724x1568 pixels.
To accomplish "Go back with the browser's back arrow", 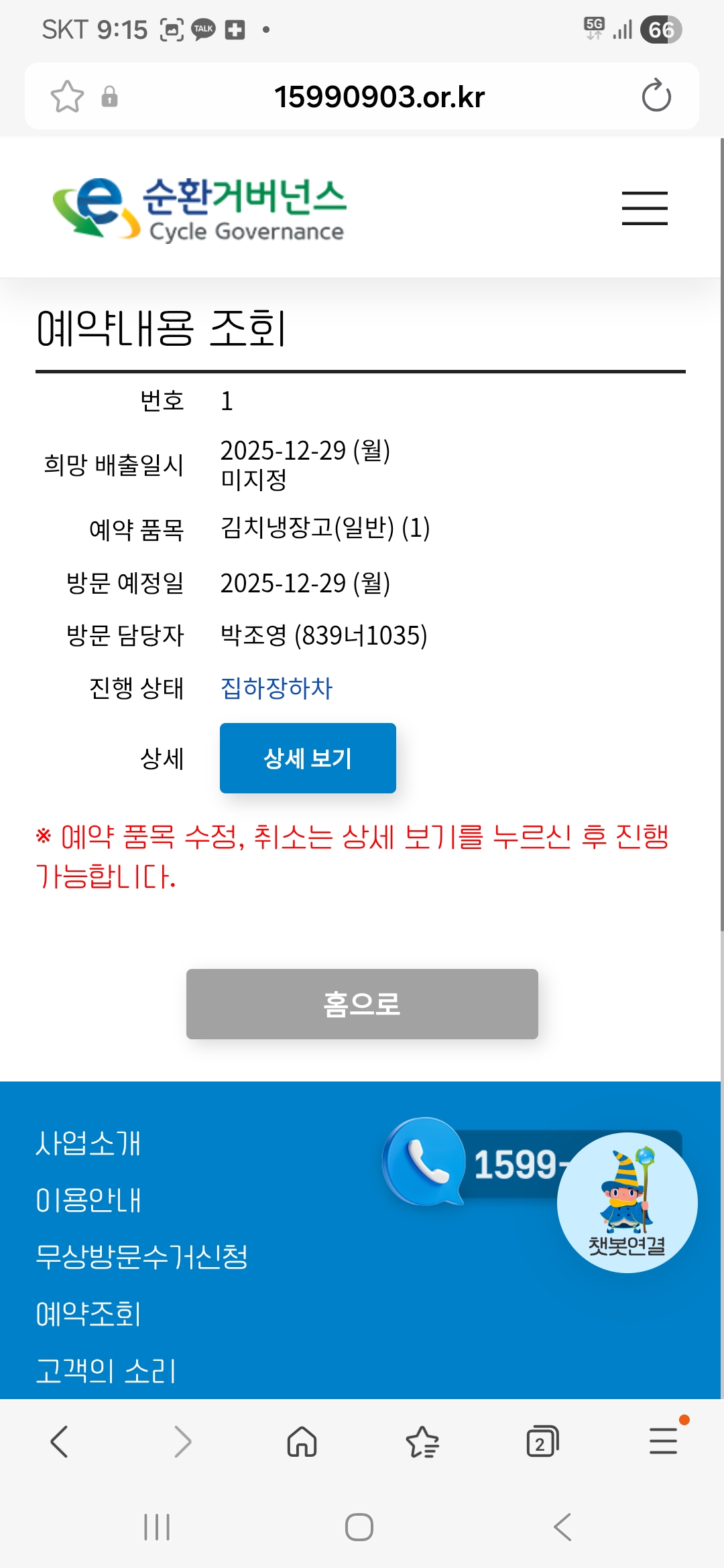I will [60, 1441].
